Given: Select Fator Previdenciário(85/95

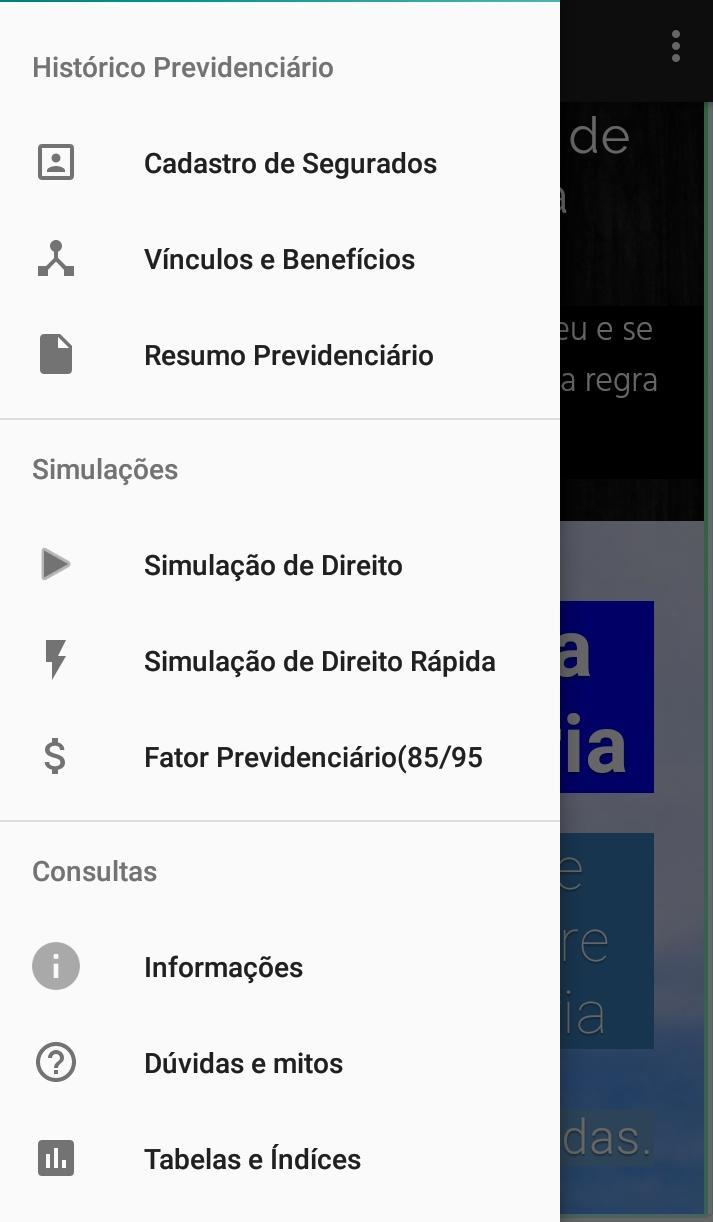Looking at the screenshot, I should 313,757.
